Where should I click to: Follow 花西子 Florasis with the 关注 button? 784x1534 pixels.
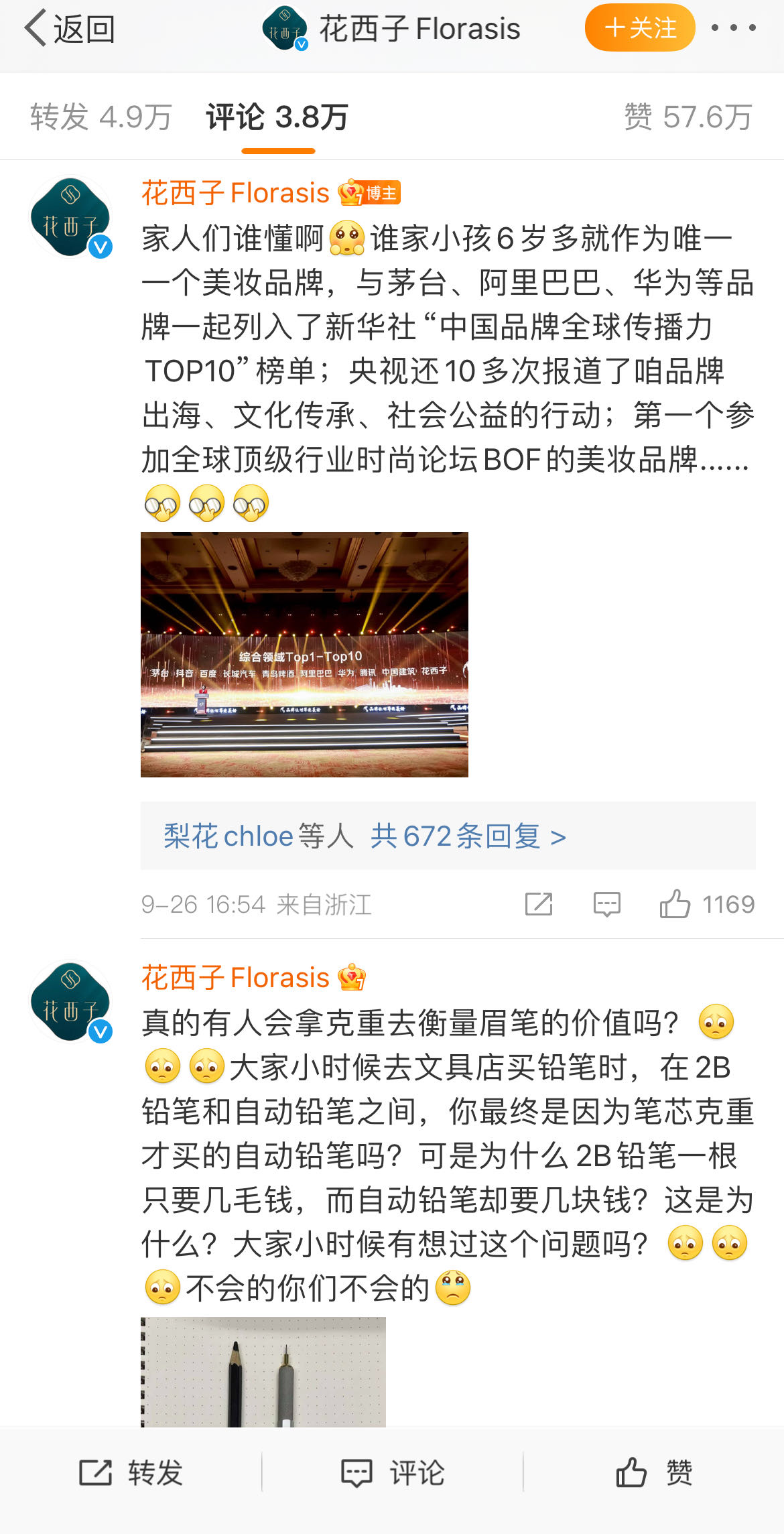(x=639, y=28)
